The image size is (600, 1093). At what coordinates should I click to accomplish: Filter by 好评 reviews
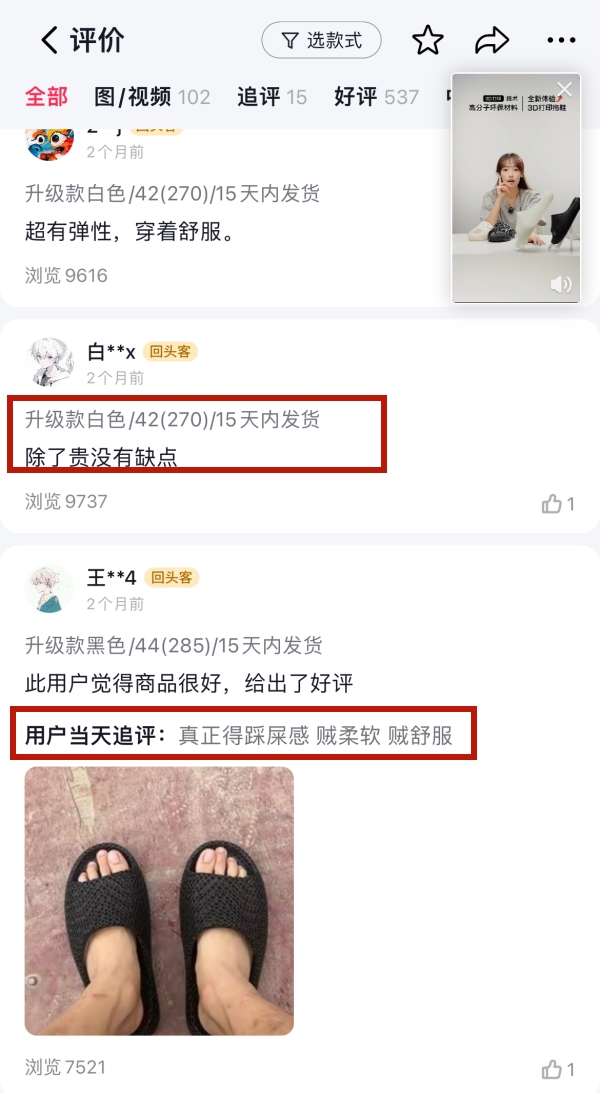coord(376,97)
